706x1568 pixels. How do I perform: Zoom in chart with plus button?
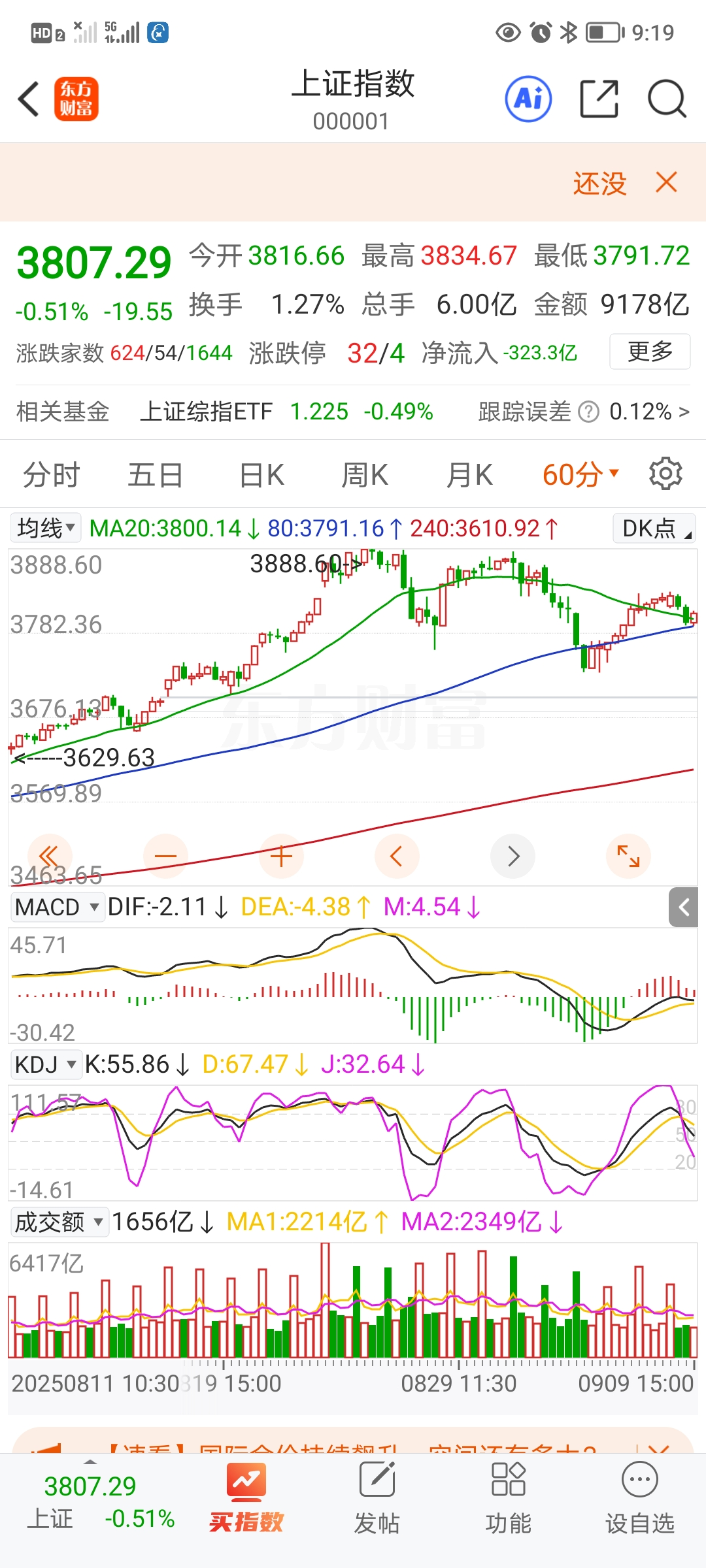click(281, 856)
